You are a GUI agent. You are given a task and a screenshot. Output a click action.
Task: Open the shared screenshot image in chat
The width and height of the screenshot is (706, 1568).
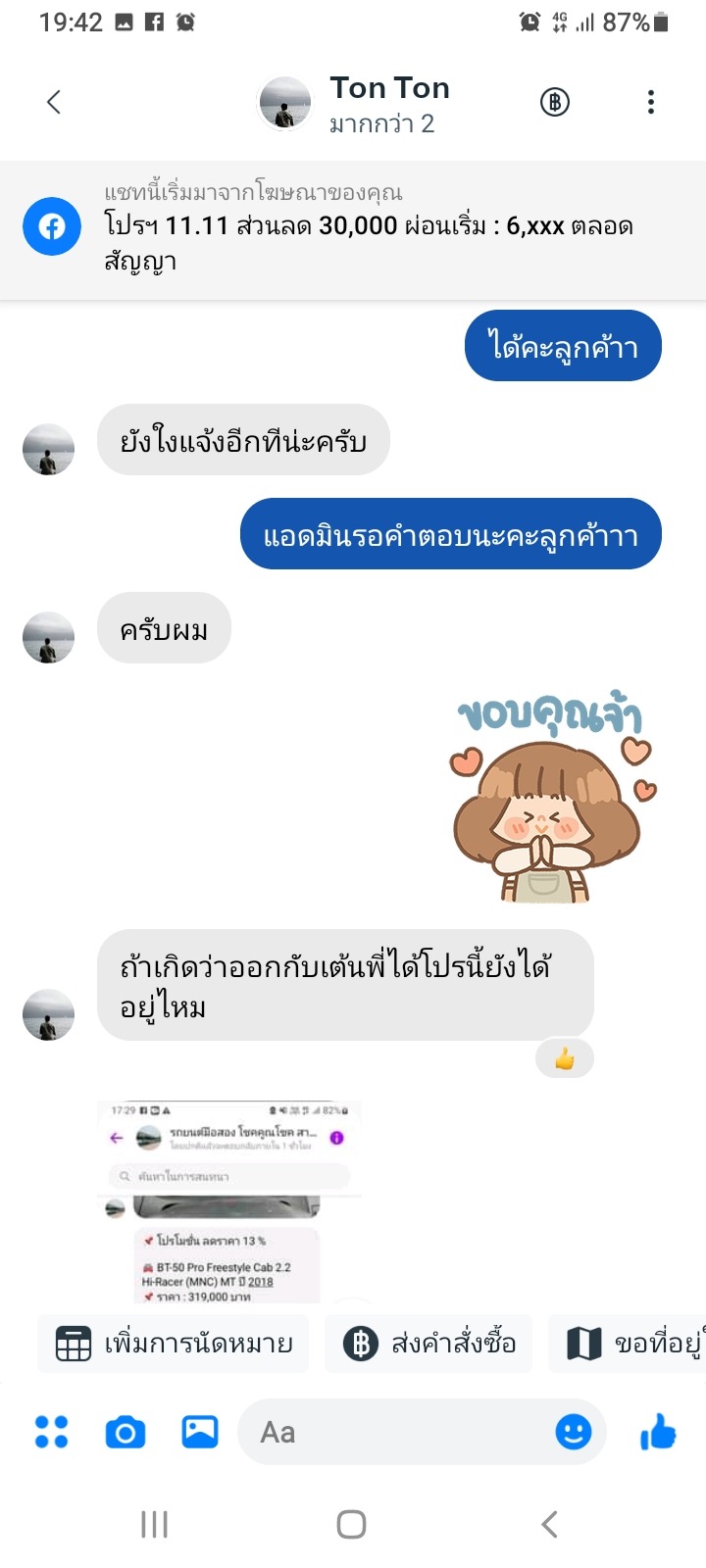pyautogui.click(x=230, y=1200)
